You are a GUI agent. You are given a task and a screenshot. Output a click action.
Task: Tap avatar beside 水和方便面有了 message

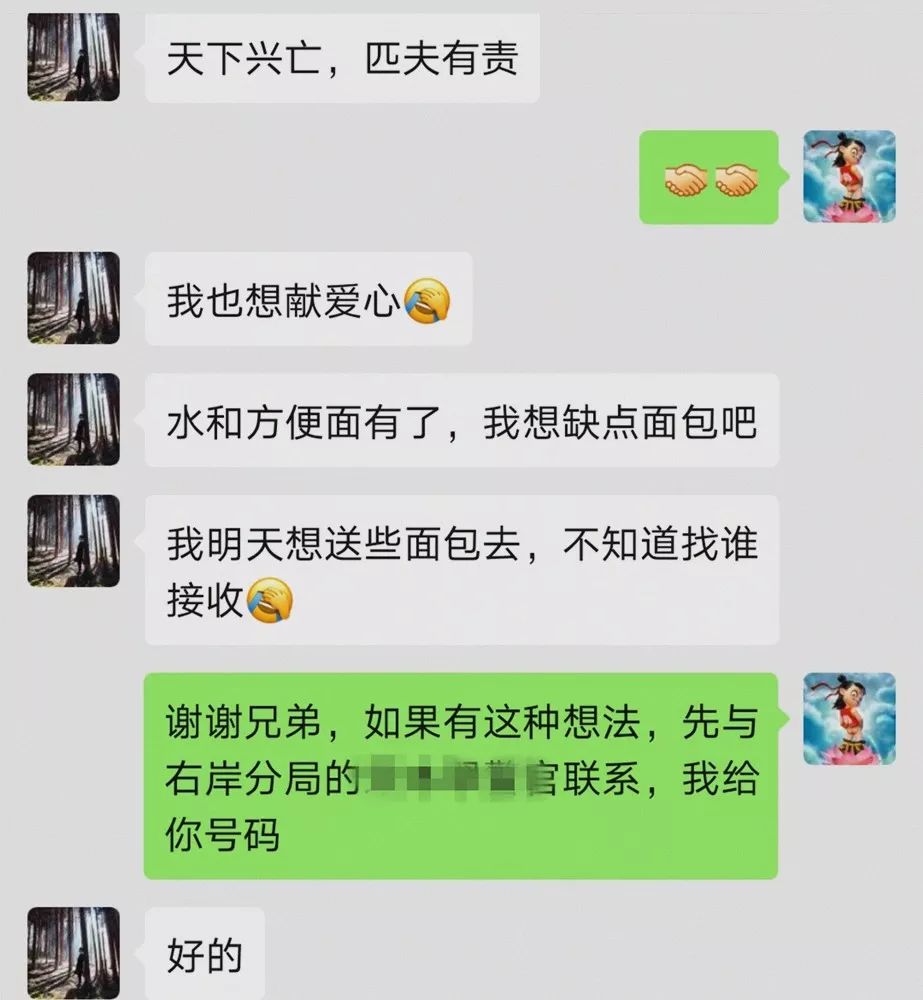[73, 419]
